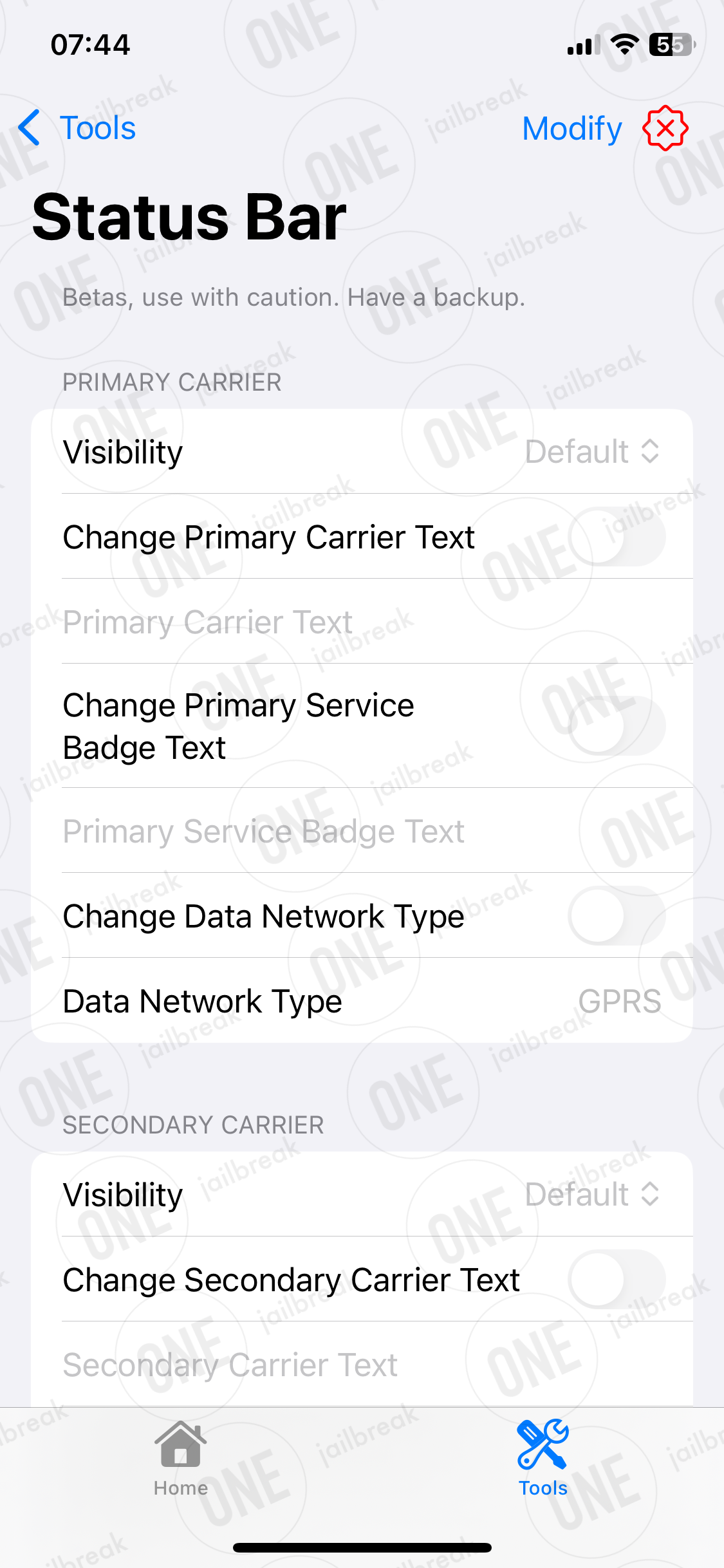Go back to Tools
Screen dimensions: 724x1568
pyautogui.click(x=77, y=128)
